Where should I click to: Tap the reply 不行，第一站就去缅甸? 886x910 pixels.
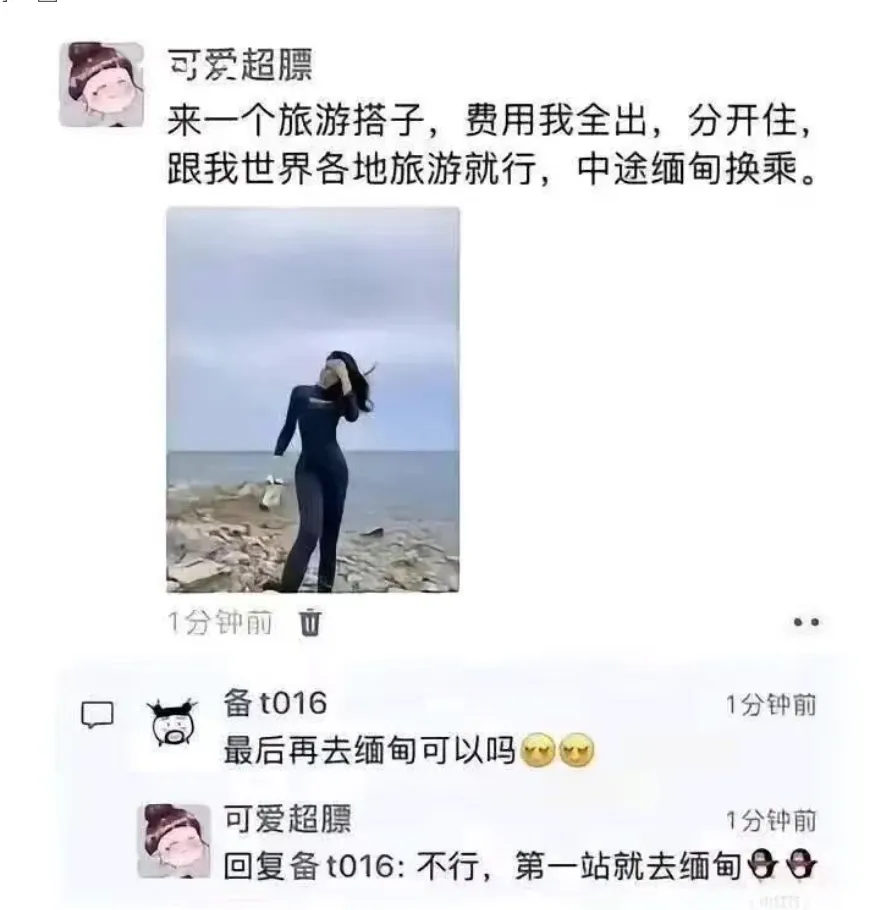click(520, 863)
